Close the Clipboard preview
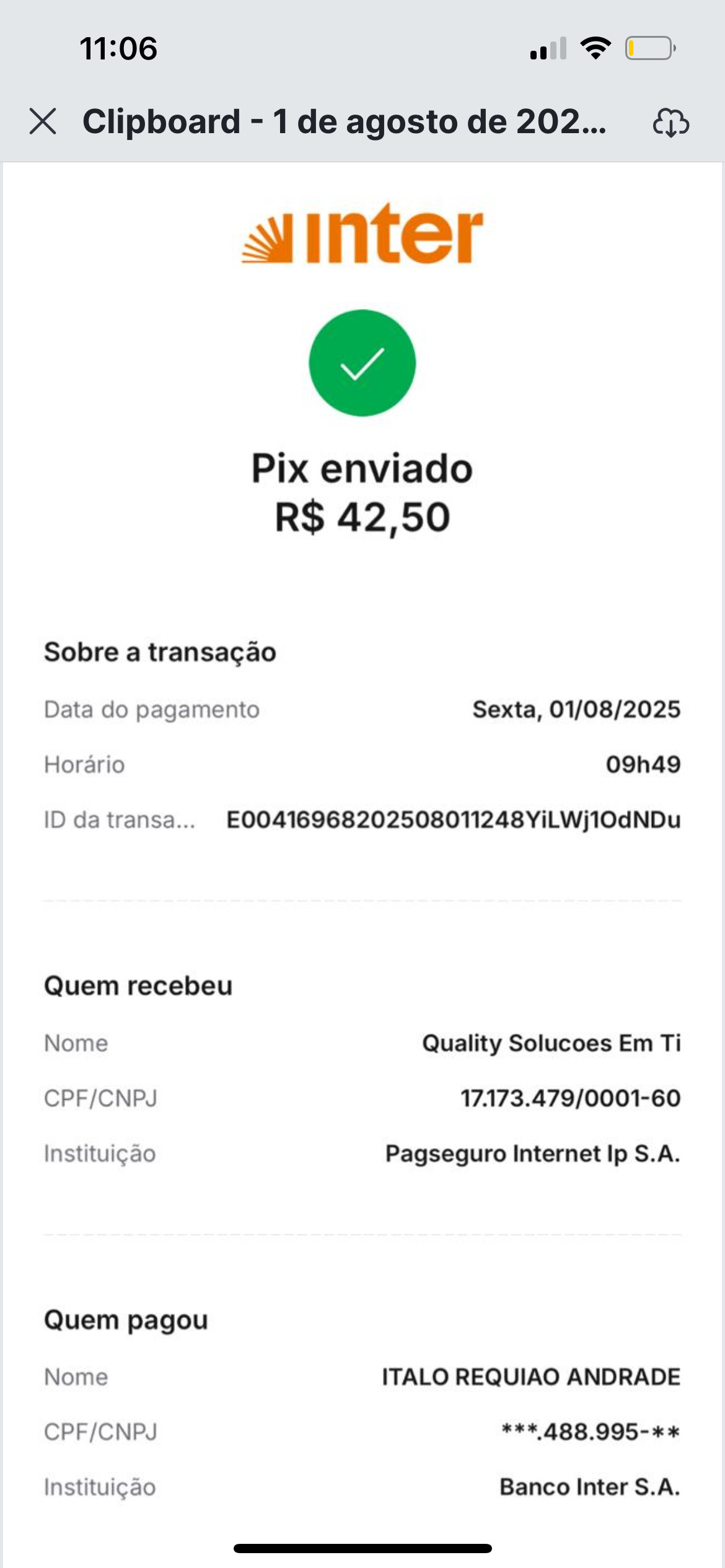This screenshot has height=1568, width=725. pos(43,121)
